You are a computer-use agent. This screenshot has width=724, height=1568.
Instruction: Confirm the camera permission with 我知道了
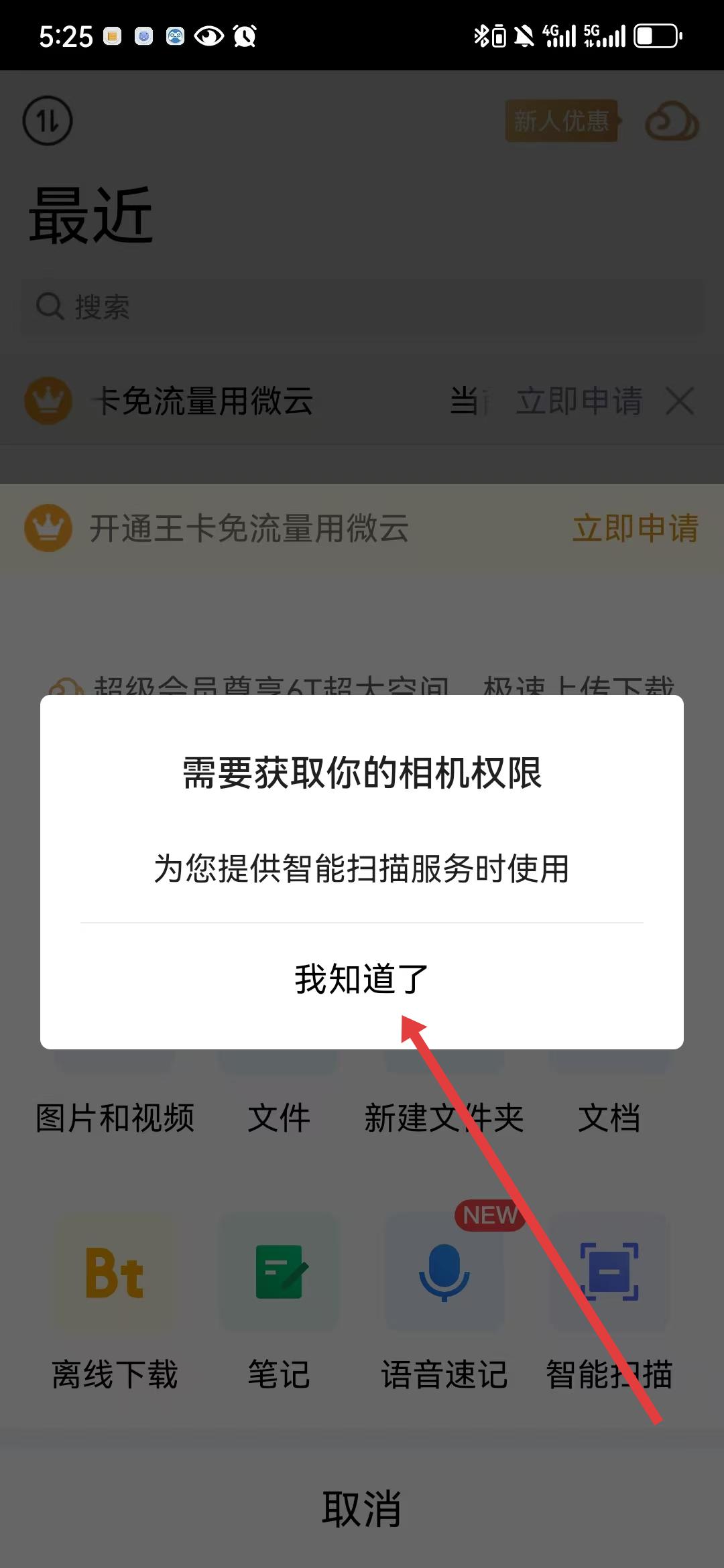coord(361,979)
